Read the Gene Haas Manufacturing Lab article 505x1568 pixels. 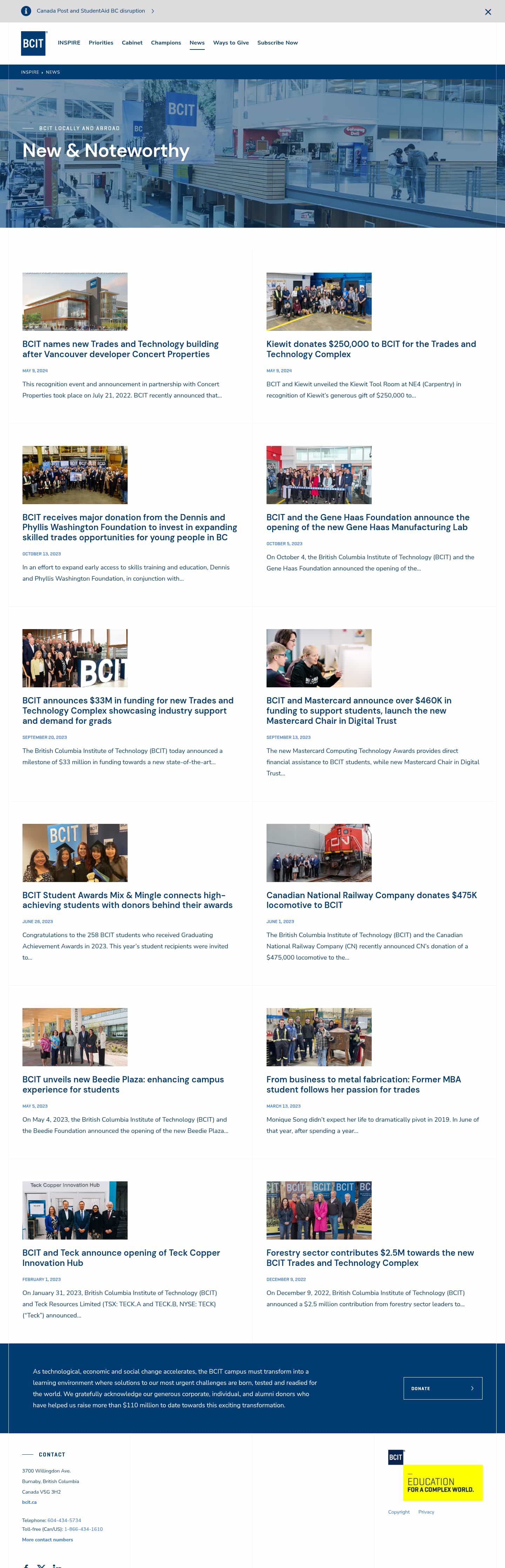pos(368,522)
